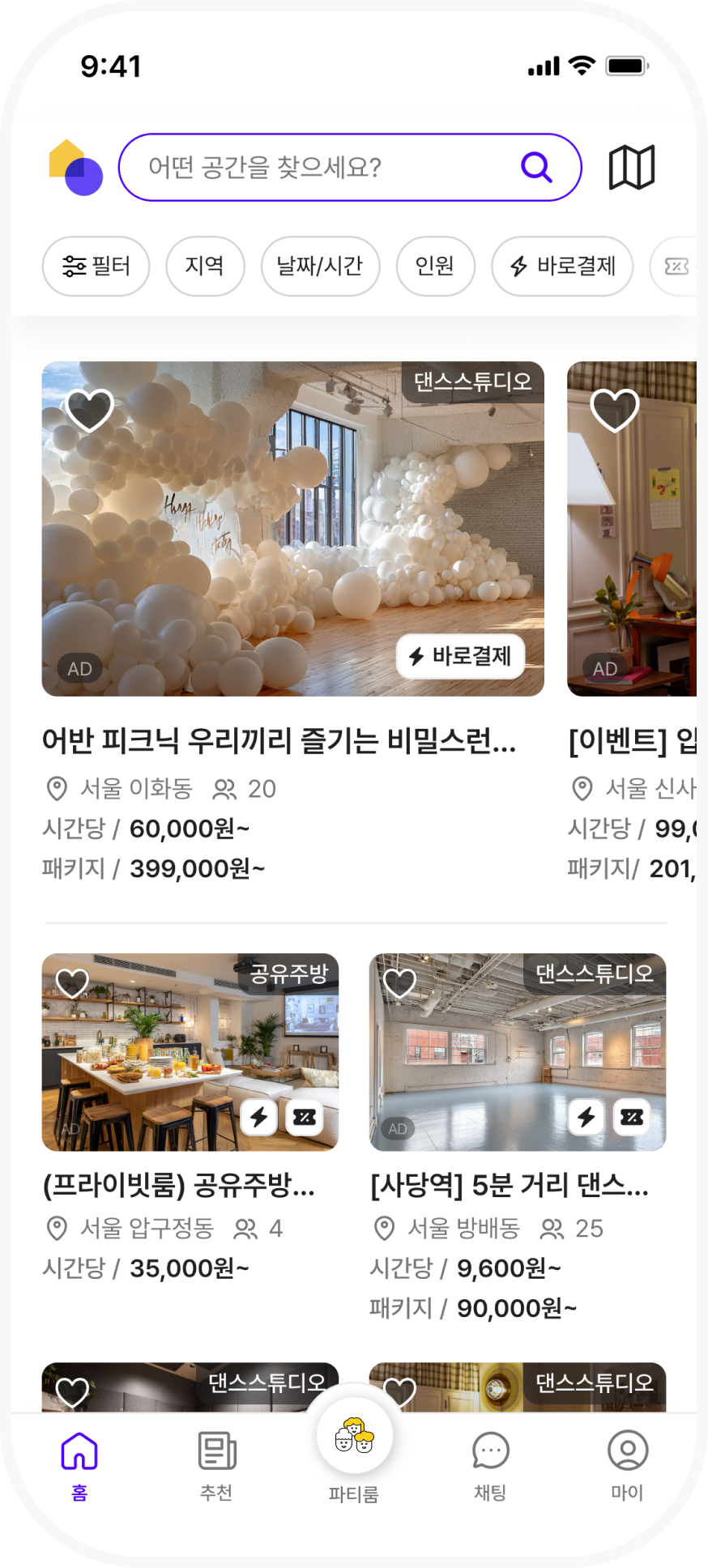
Task: Tap the 인원 chip
Action: [x=435, y=266]
